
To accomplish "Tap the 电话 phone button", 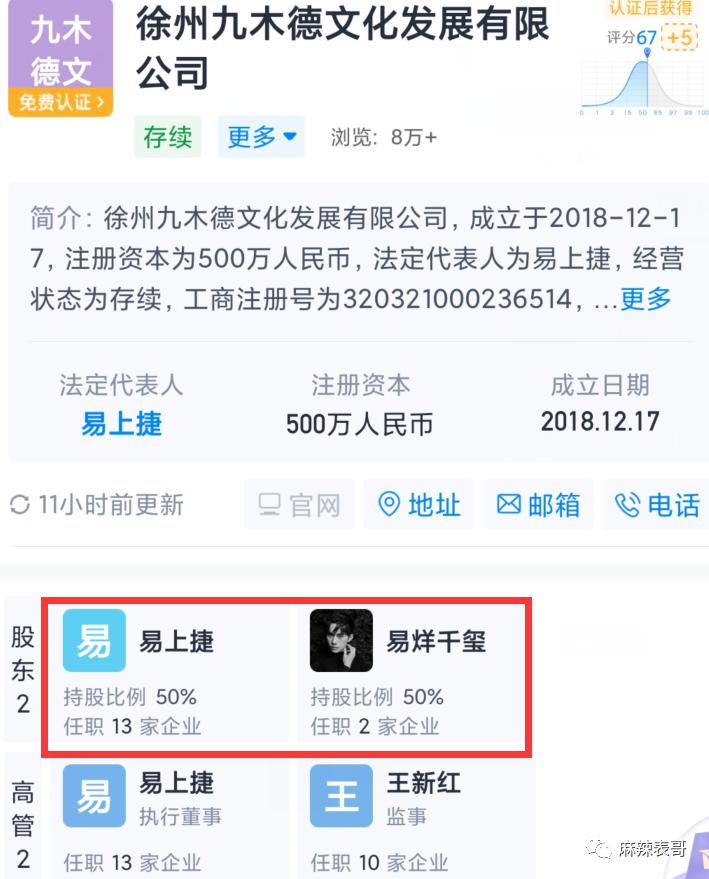I will click(x=657, y=505).
